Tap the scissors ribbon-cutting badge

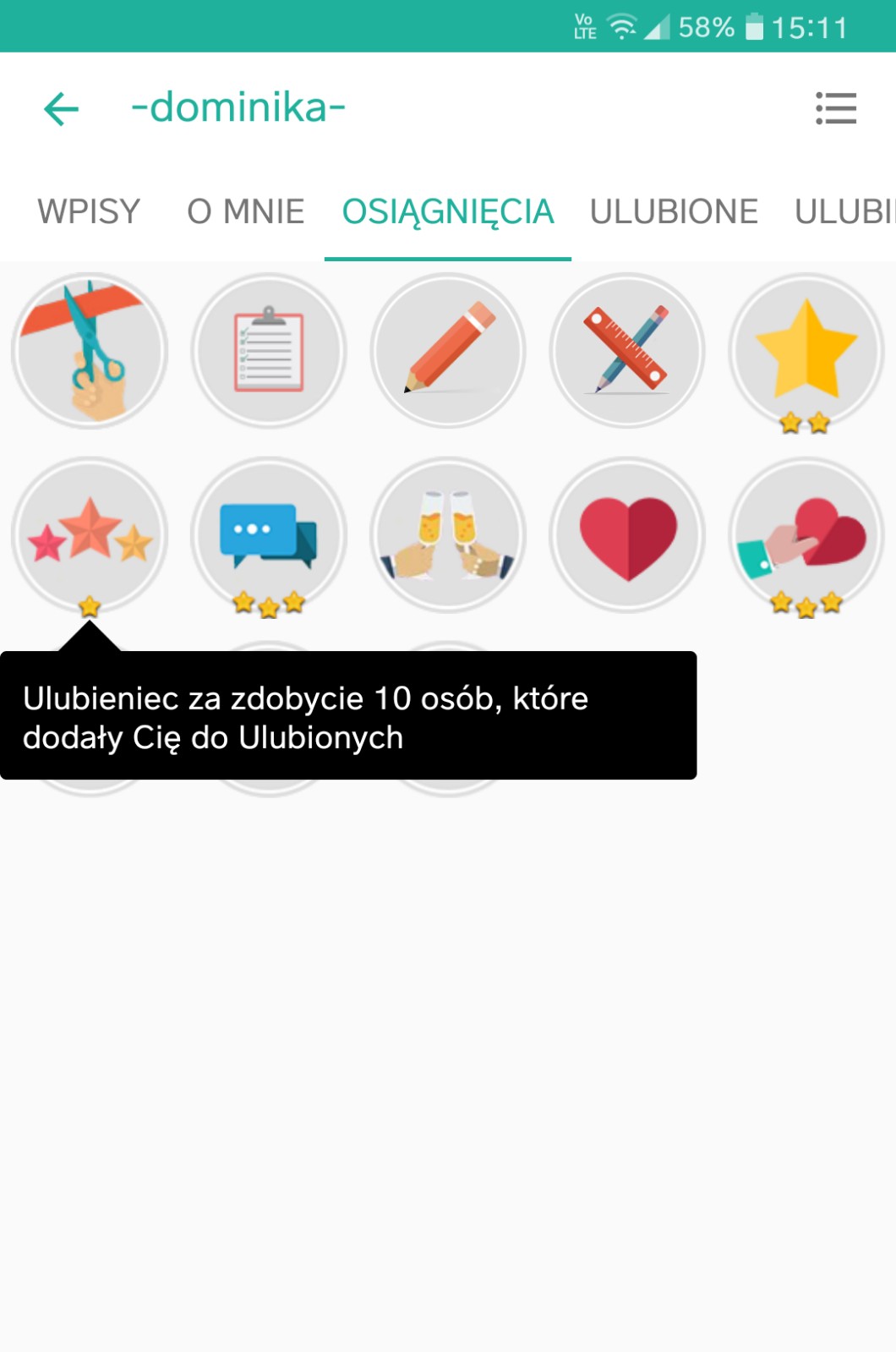click(90, 351)
